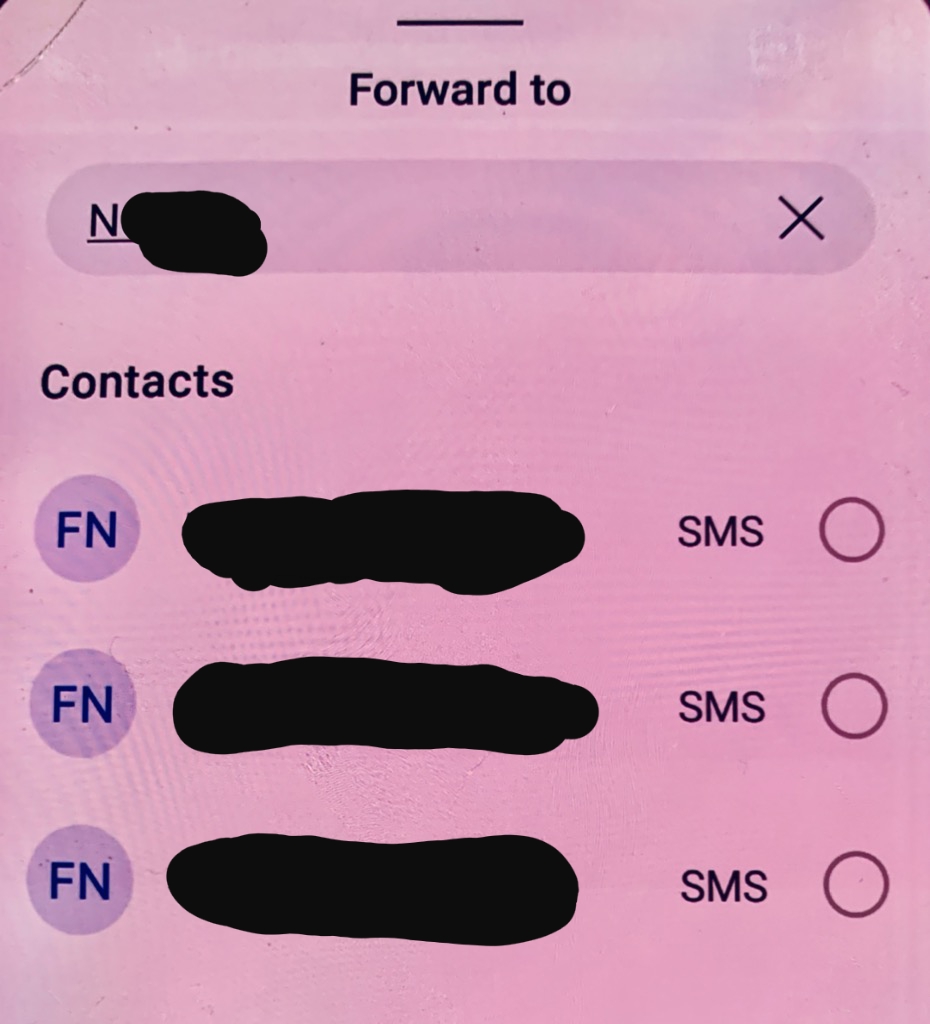Tap the SMS label on the third contact
The image size is (930, 1024).
click(722, 885)
